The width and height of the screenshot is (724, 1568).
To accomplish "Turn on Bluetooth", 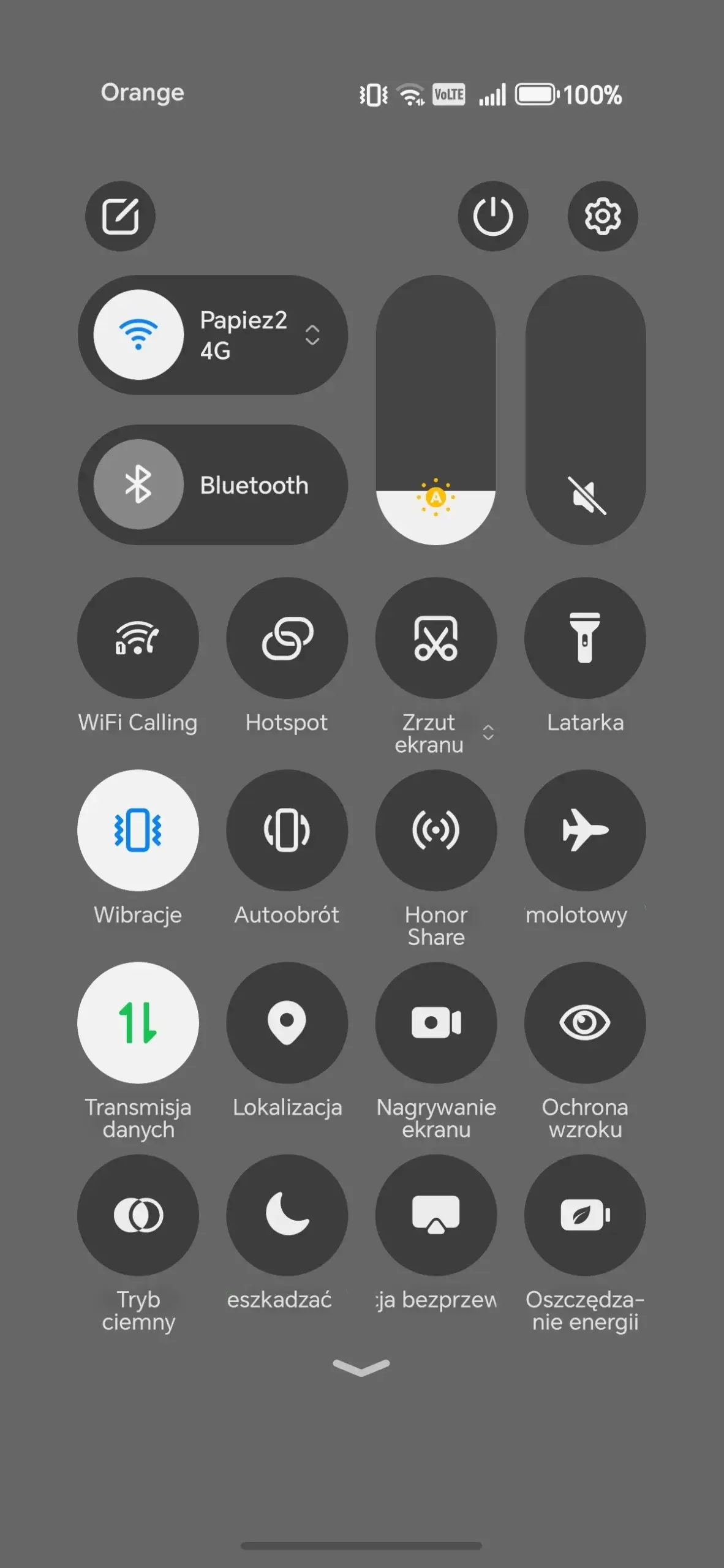I will pos(139,484).
